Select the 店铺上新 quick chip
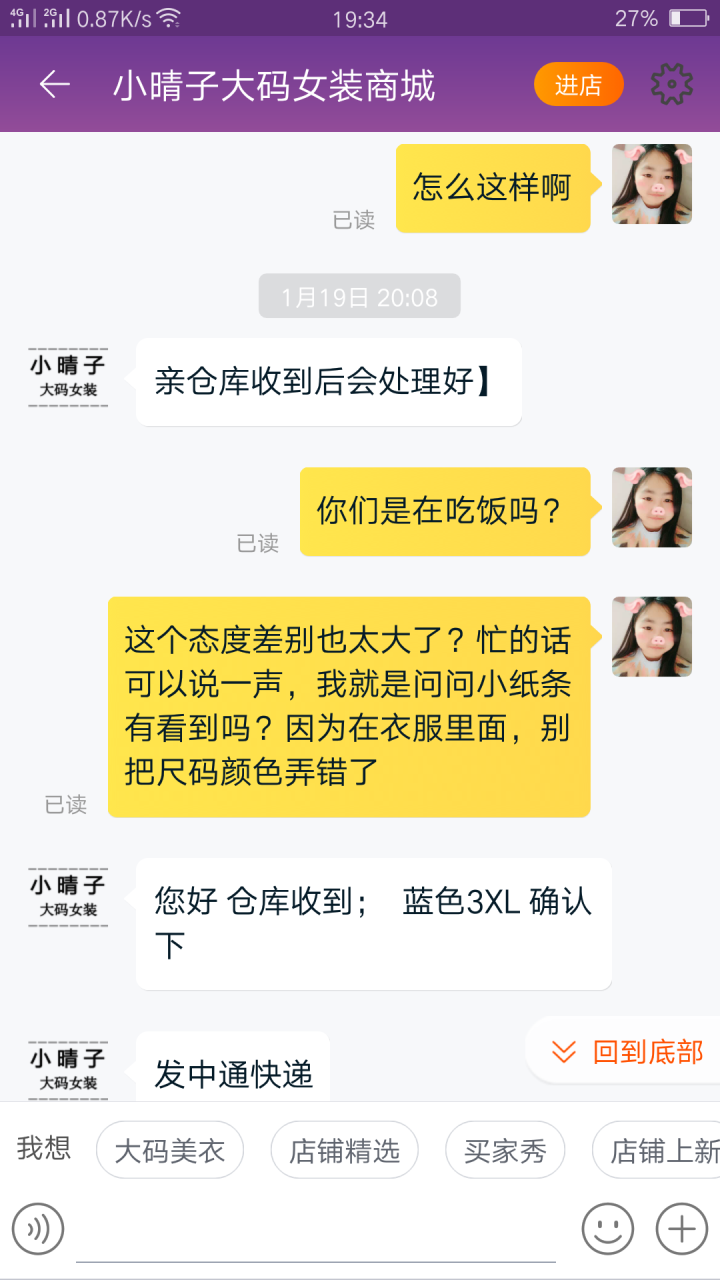The width and height of the screenshot is (720, 1280). coord(660,1151)
